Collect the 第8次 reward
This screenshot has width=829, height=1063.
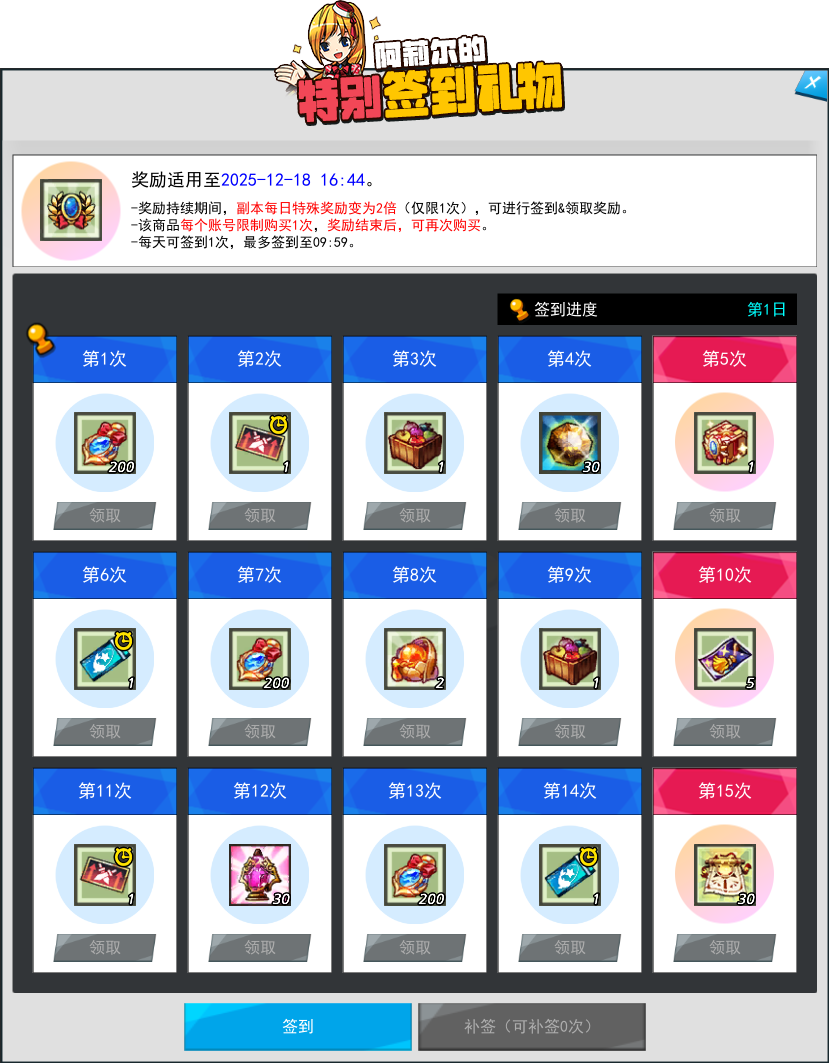point(415,732)
